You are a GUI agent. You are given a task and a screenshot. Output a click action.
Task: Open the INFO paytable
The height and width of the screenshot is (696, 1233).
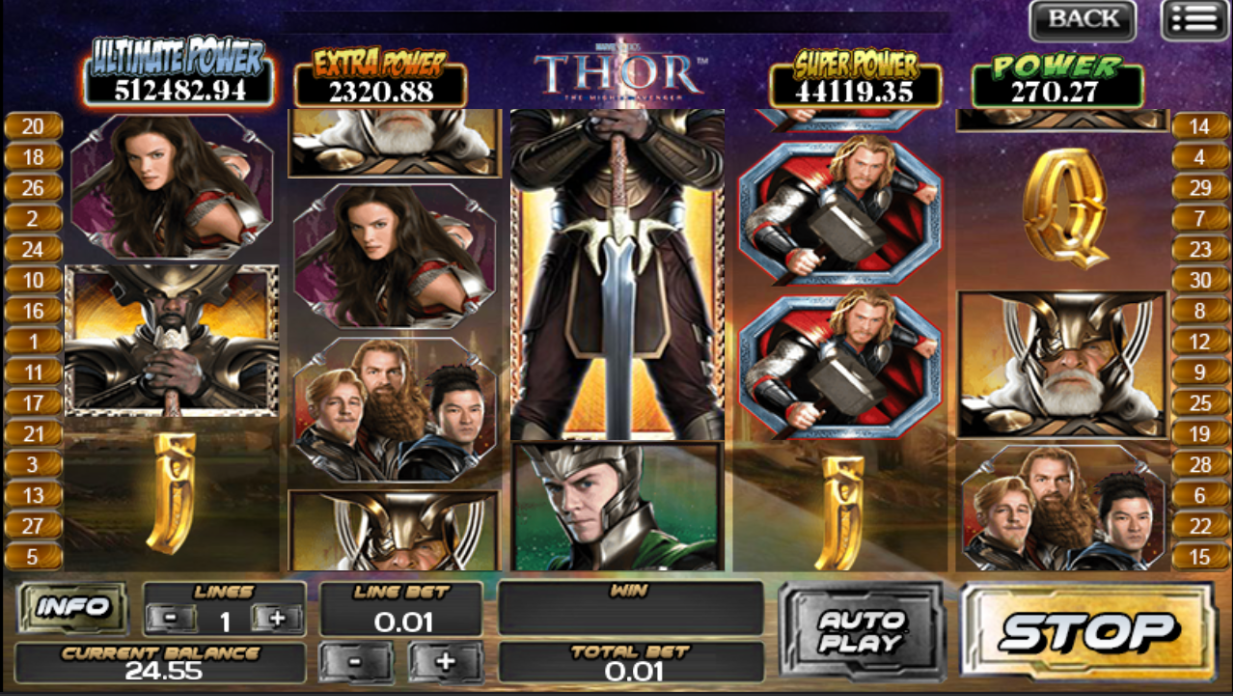72,606
